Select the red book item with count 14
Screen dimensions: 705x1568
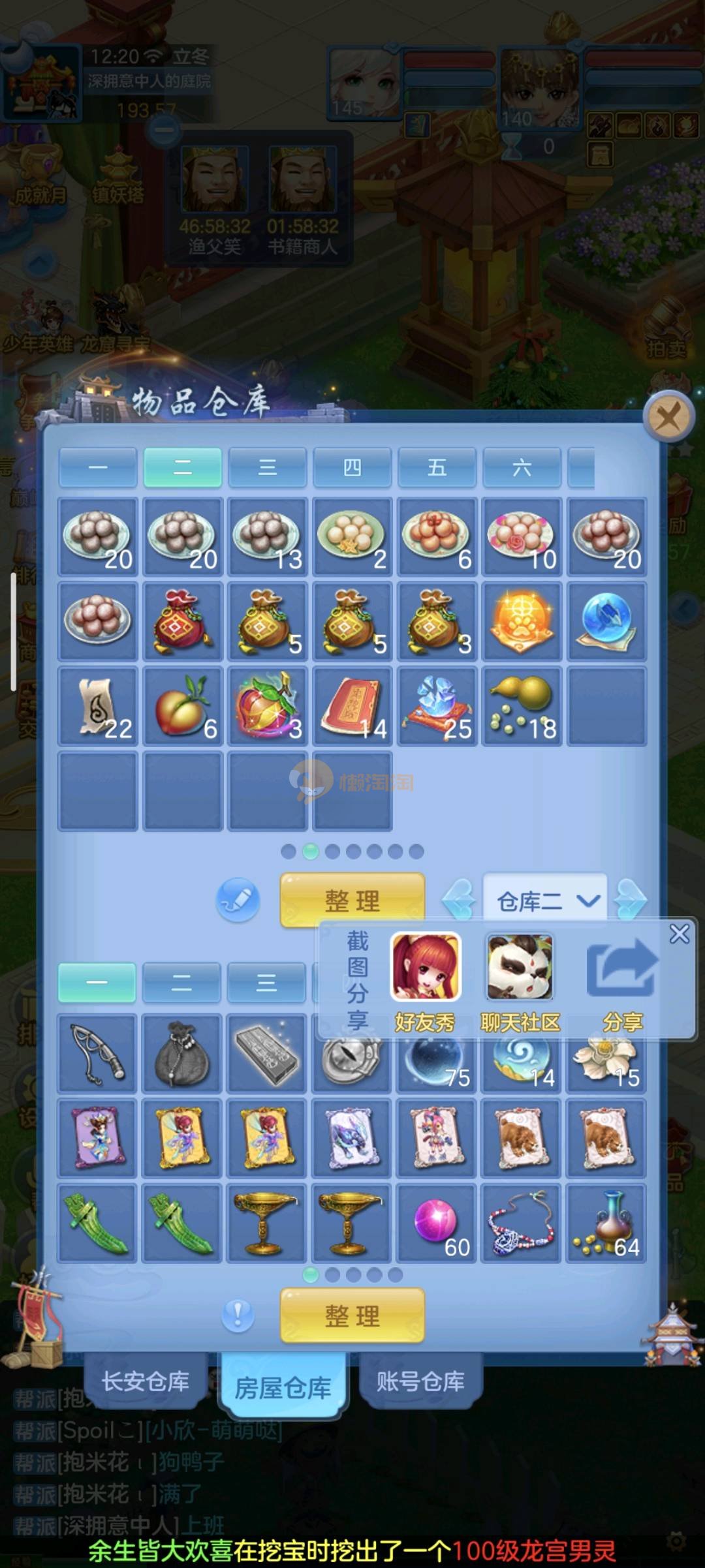click(352, 706)
